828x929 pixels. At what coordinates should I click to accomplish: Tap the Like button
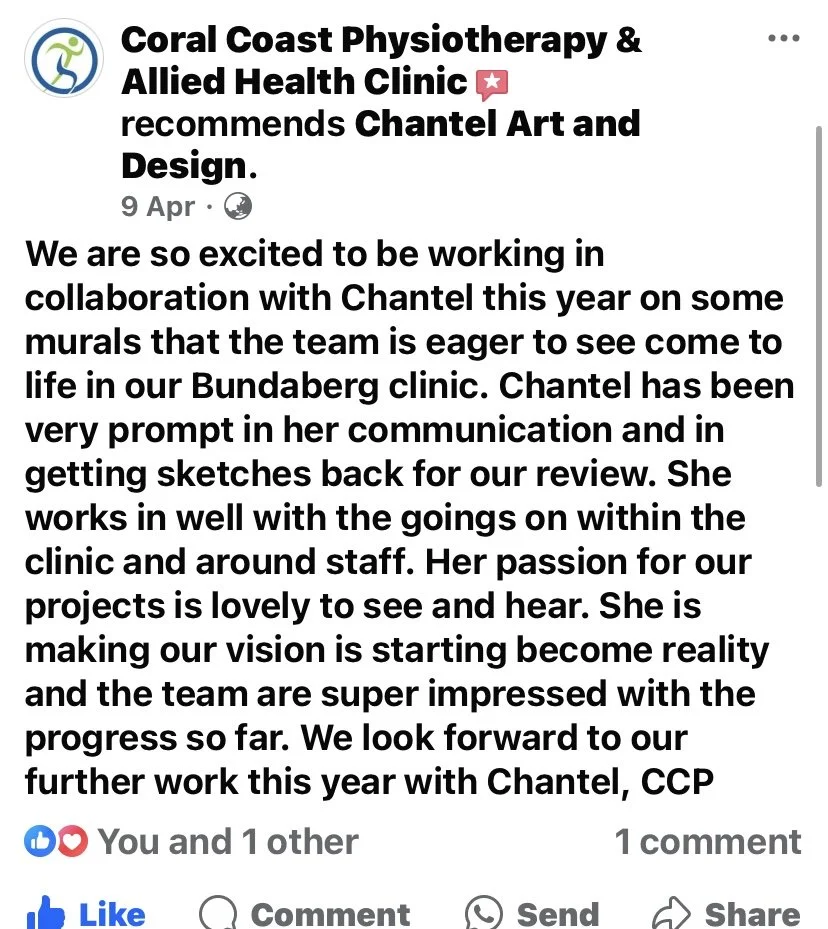click(x=86, y=913)
